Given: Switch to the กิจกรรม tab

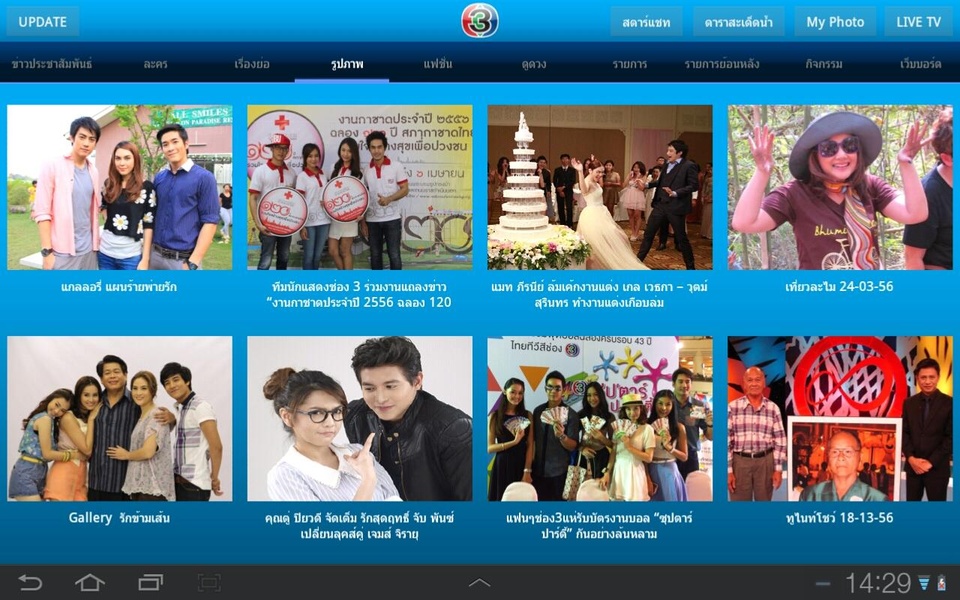Looking at the screenshot, I should click(824, 64).
